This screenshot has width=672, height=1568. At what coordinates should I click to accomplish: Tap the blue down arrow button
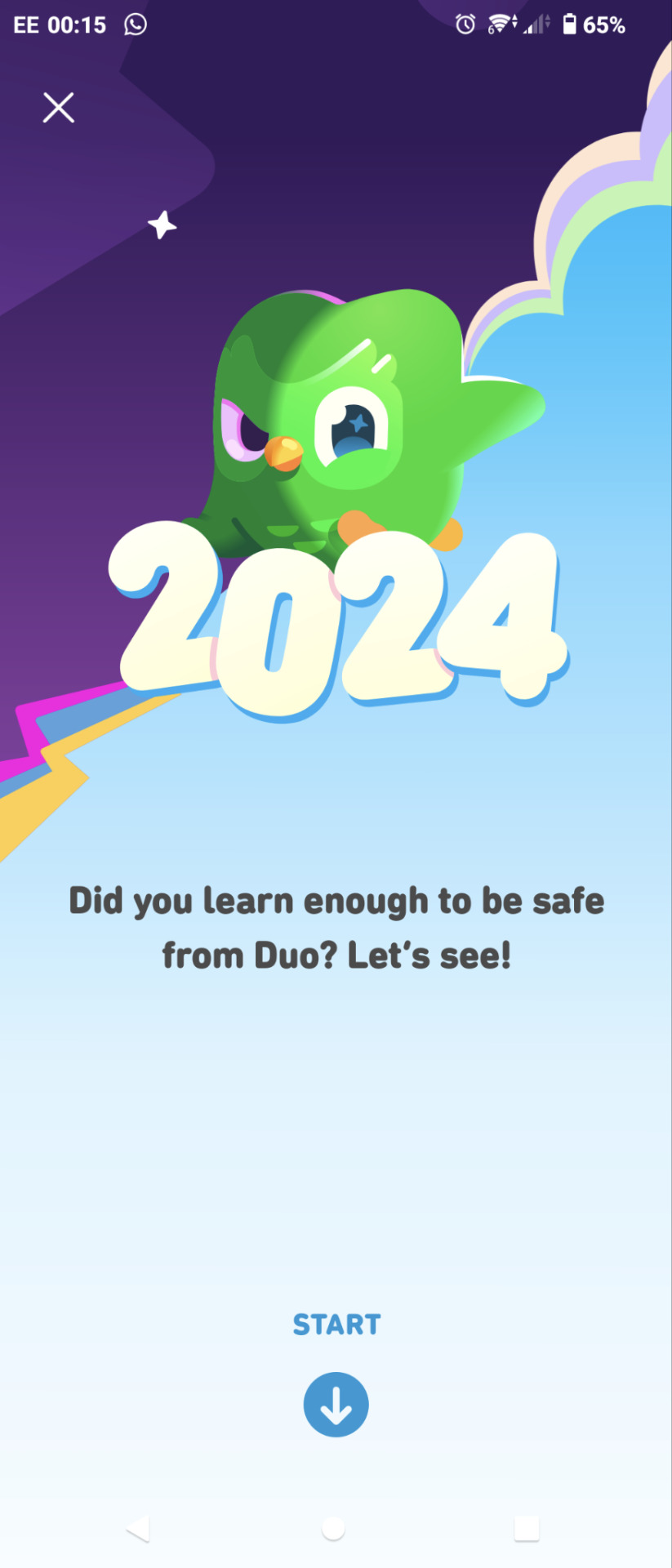tap(336, 1404)
